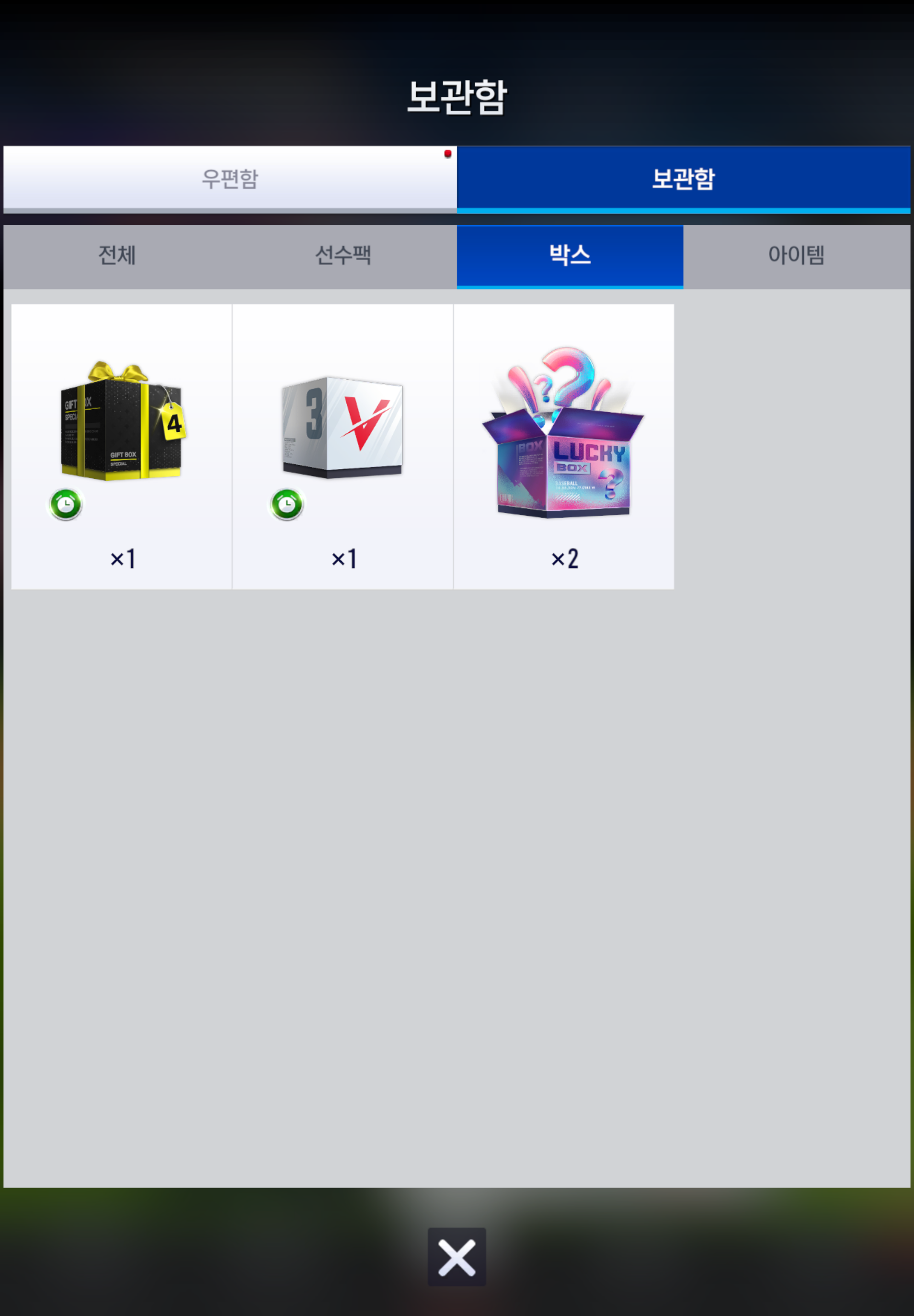
Task: Switch to the 우편함 tab
Action: (x=229, y=179)
